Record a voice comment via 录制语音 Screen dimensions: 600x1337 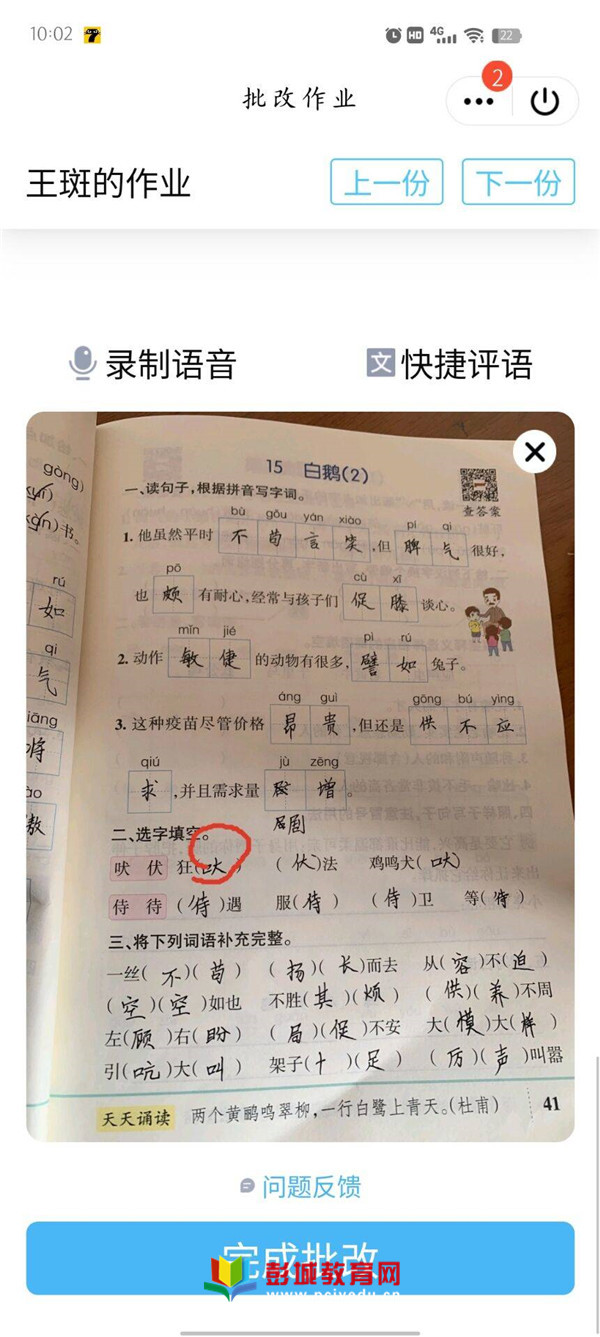pos(153,364)
